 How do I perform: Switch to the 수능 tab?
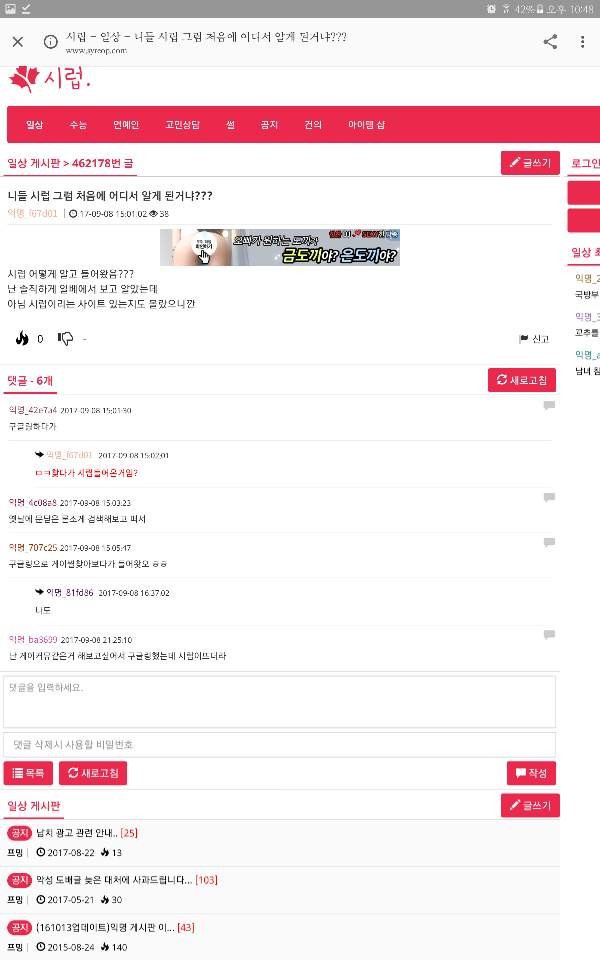coord(78,125)
